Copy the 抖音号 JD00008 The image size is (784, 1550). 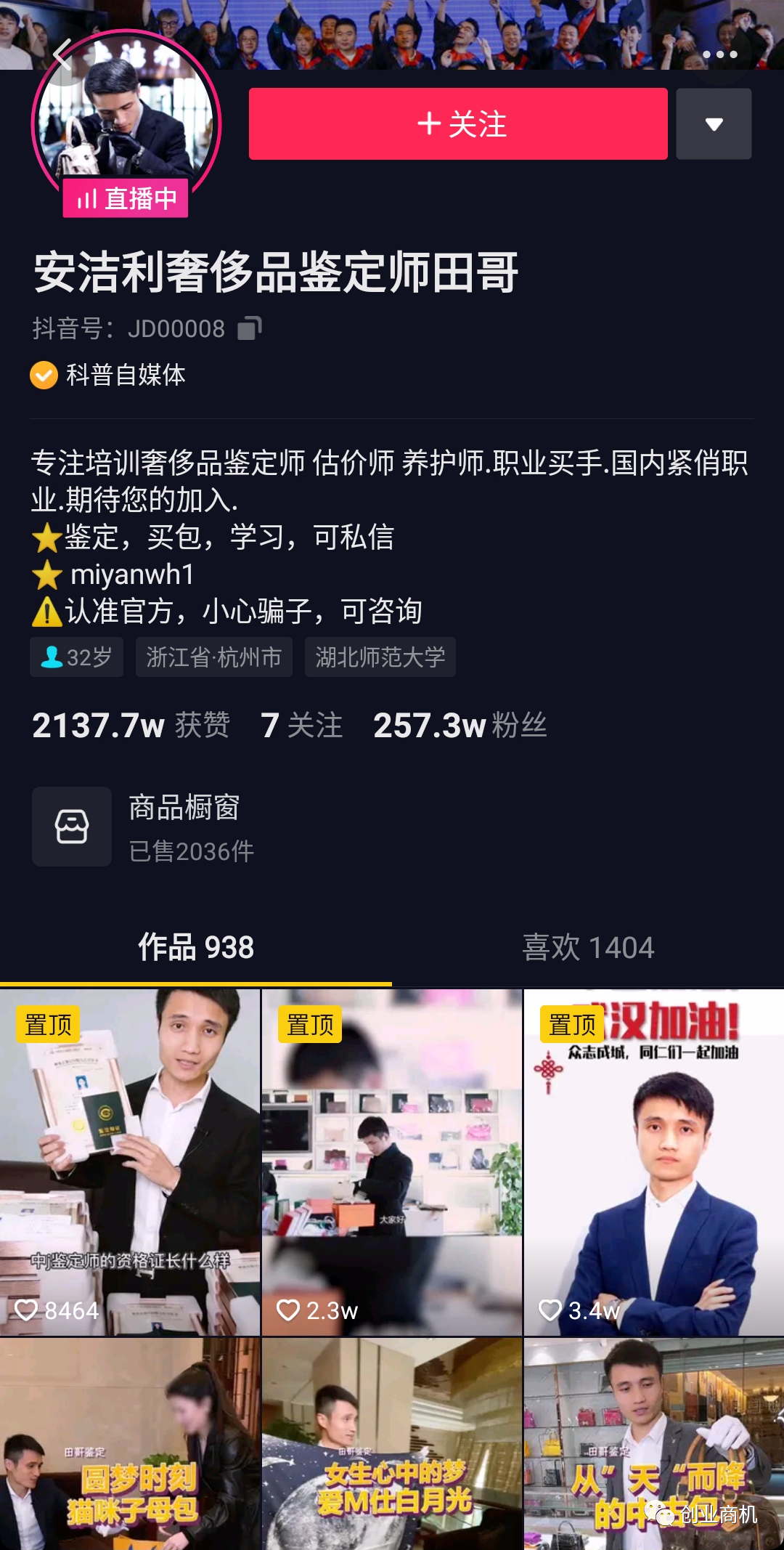tap(249, 328)
